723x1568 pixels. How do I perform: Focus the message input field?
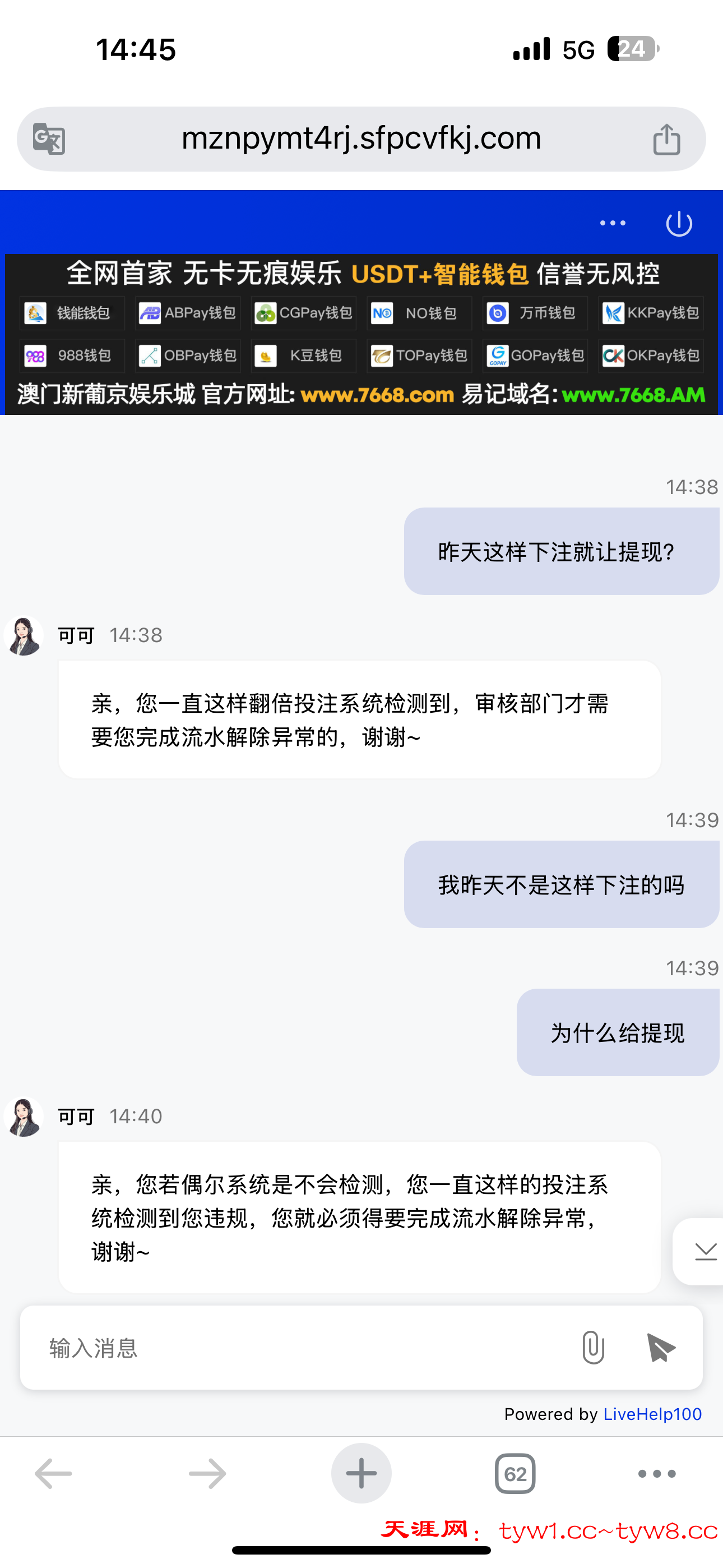click(x=298, y=1348)
